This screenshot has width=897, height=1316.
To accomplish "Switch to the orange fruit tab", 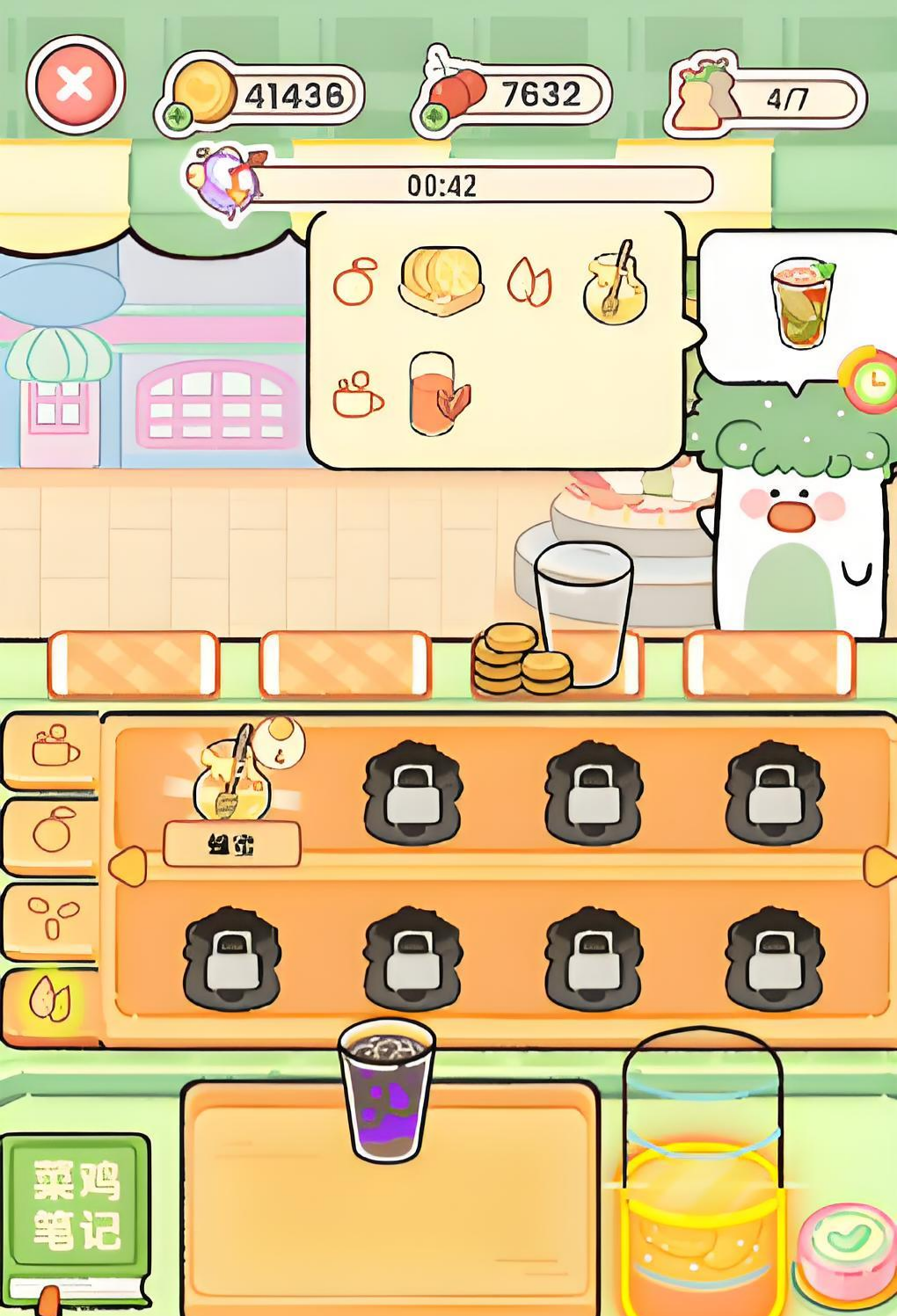I will 53,832.
